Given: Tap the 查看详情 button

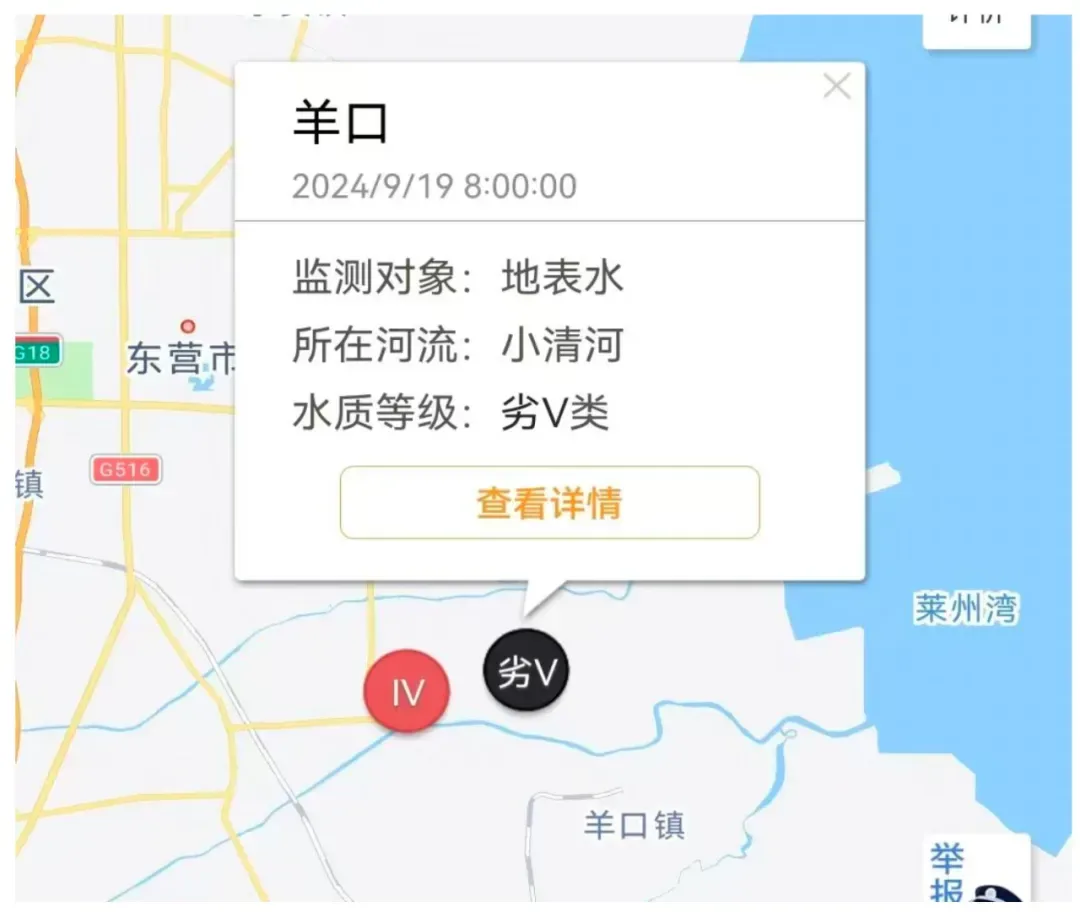Looking at the screenshot, I should coord(549,503).
